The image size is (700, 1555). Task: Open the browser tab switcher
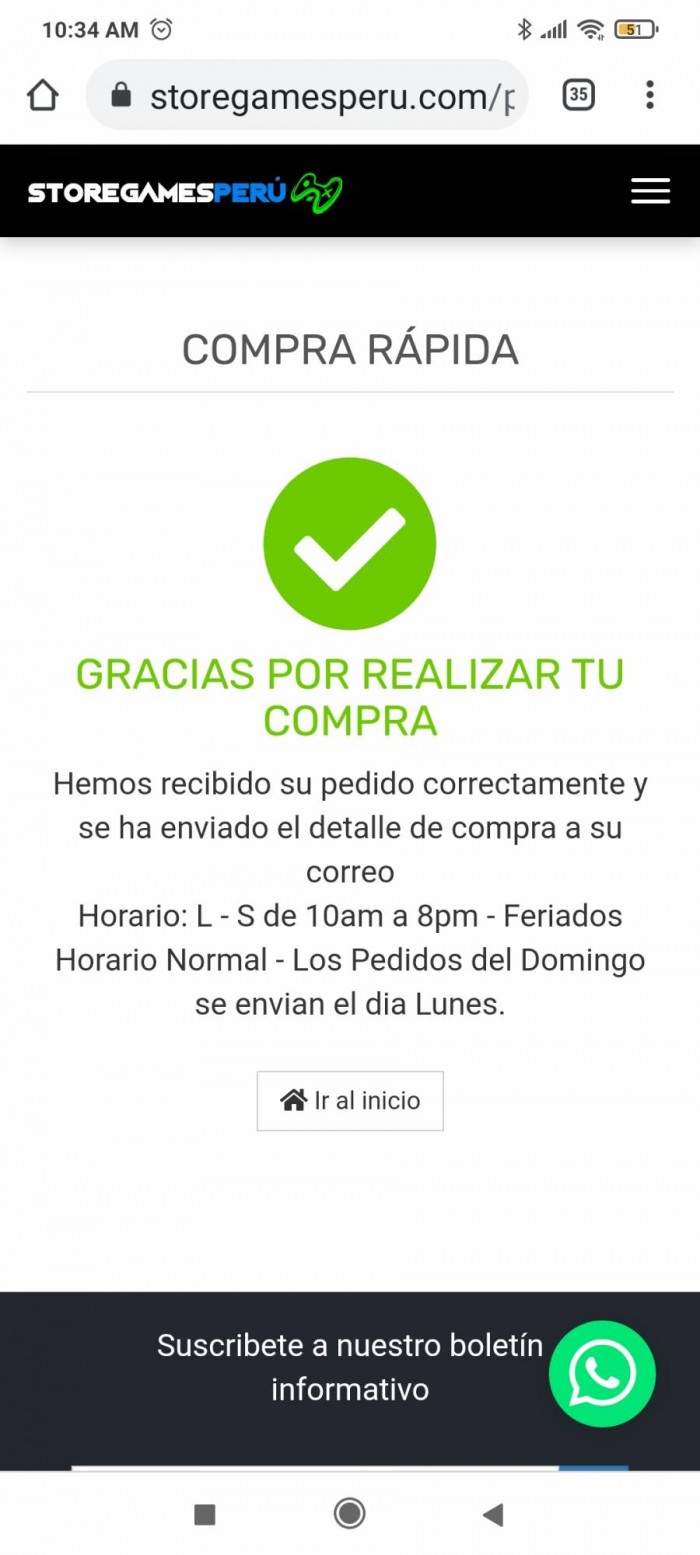(578, 95)
